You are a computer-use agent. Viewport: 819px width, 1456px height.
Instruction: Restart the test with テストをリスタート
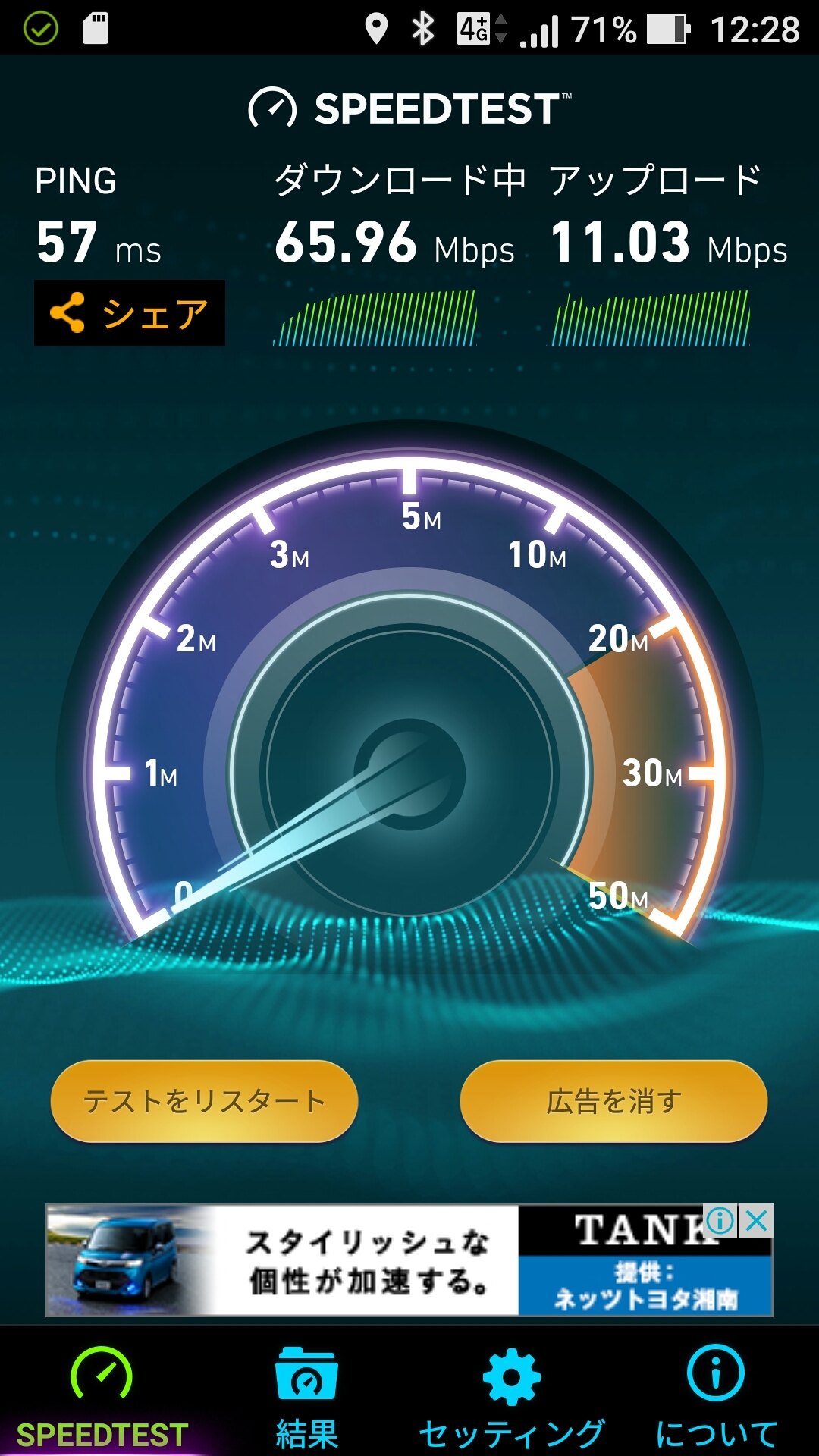coord(204,1101)
